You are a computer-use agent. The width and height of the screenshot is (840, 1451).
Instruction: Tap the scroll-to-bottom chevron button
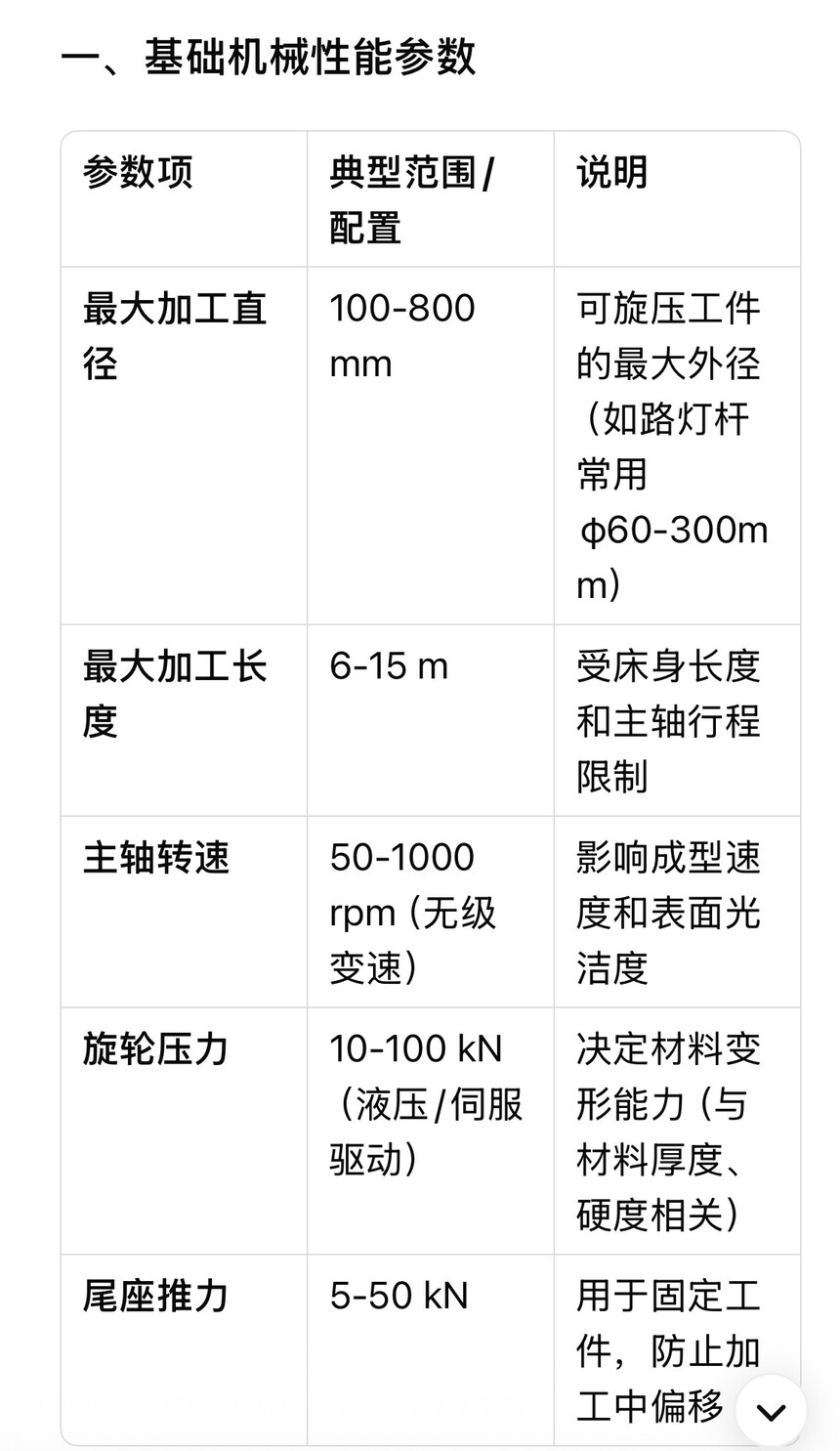coord(771,1411)
